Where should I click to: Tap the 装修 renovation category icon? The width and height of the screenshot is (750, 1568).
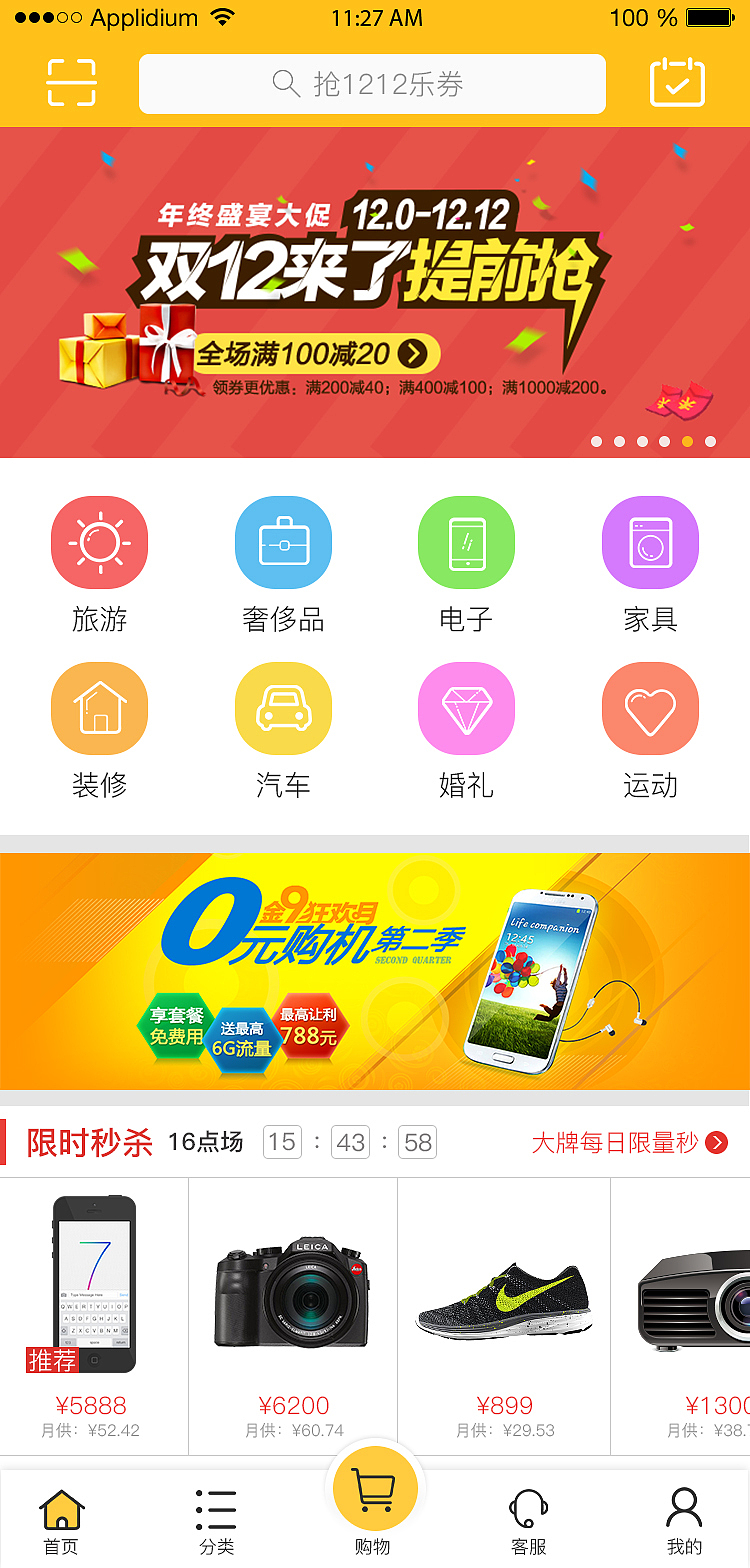pos(99,708)
